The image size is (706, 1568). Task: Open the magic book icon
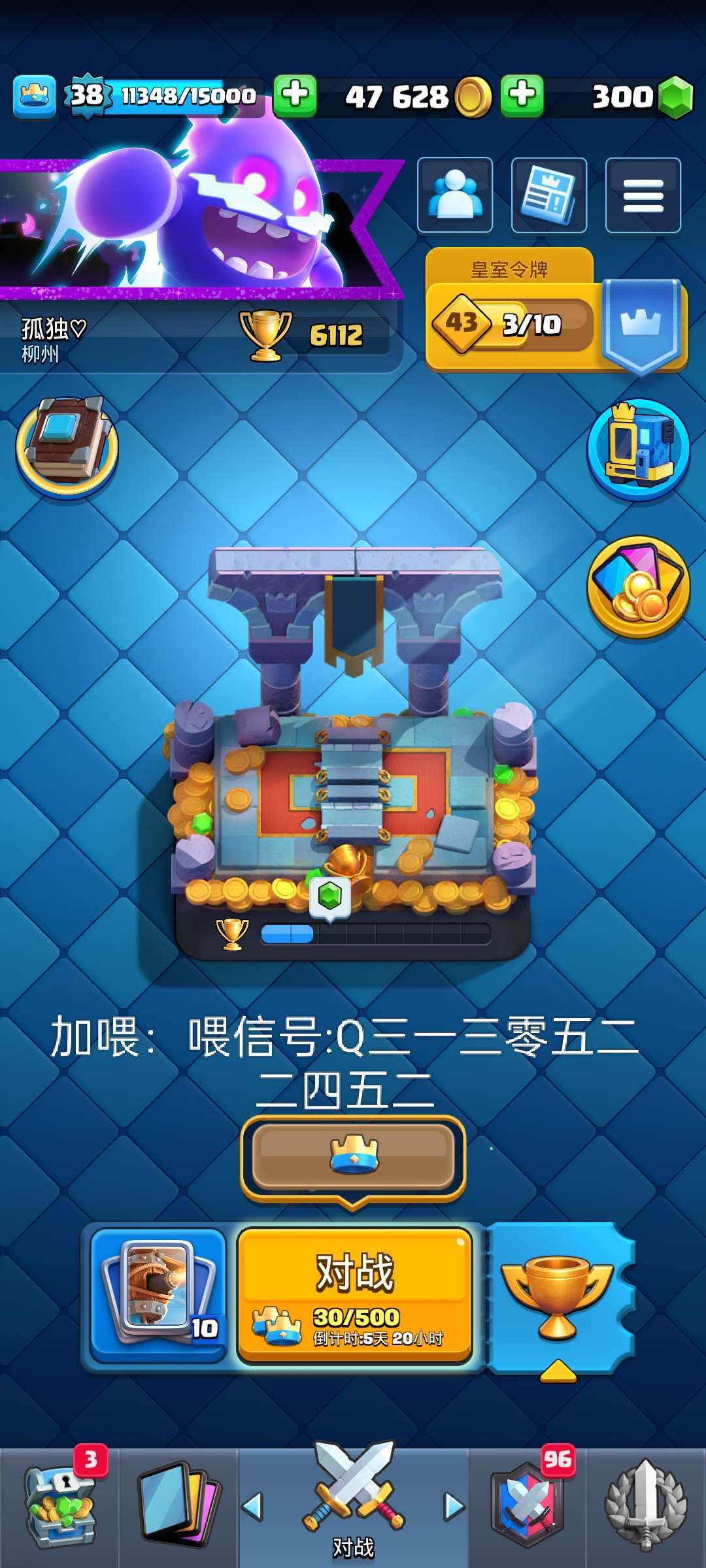[67, 447]
